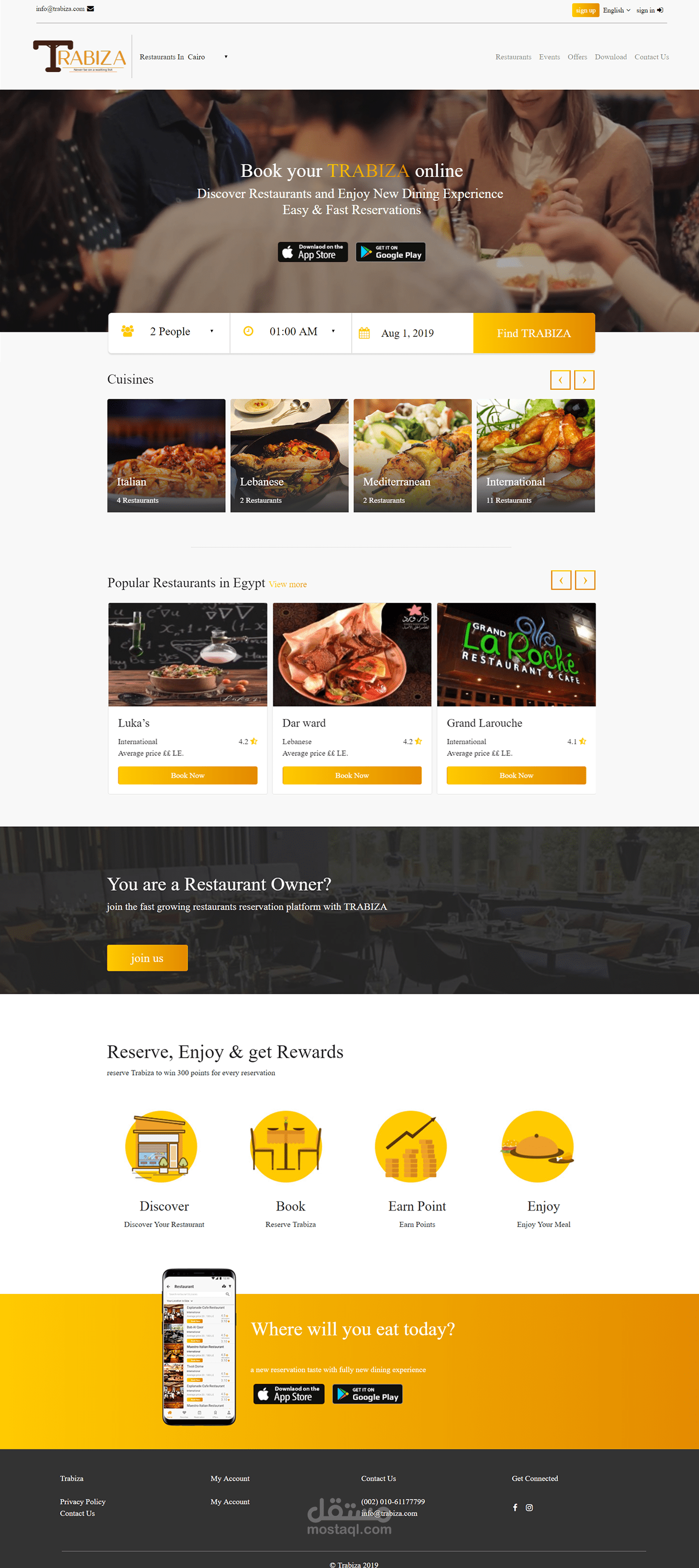
Task: Tap Find TRABIZA button
Action: (x=534, y=333)
